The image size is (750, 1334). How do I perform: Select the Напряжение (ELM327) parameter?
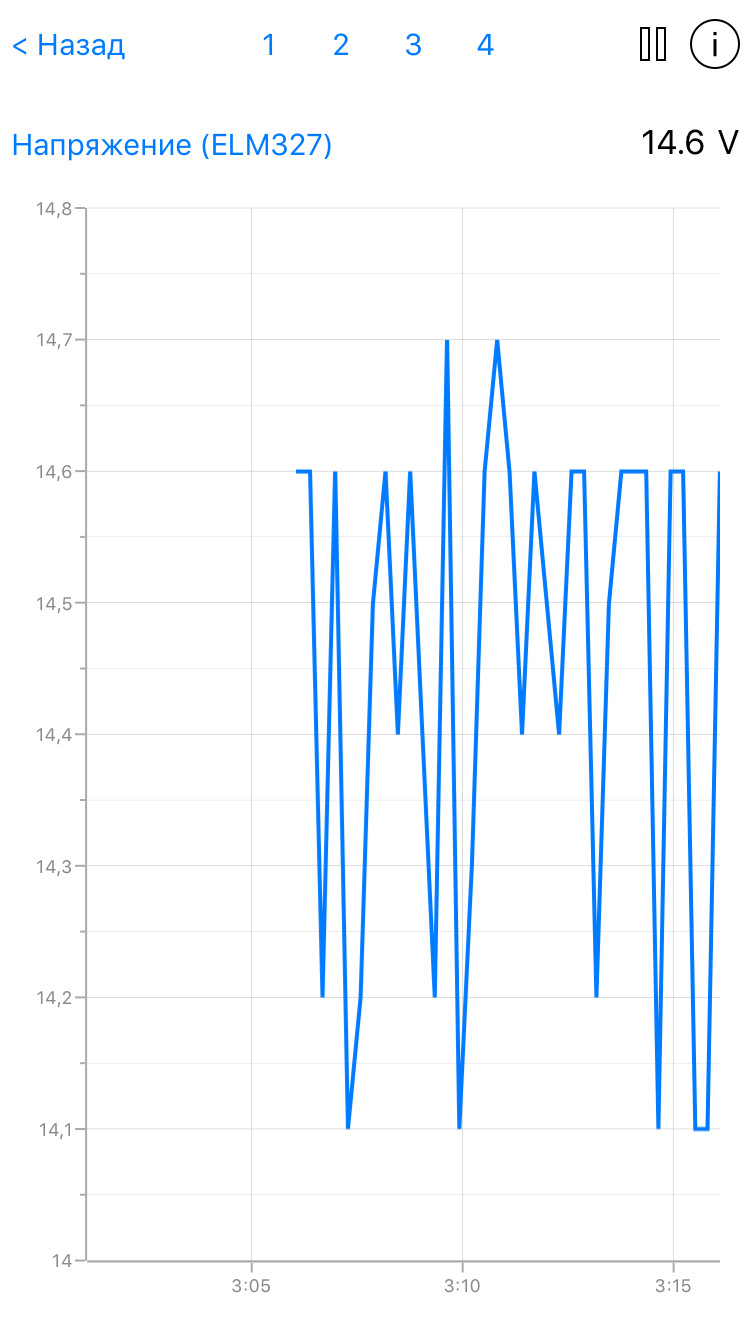click(x=172, y=145)
